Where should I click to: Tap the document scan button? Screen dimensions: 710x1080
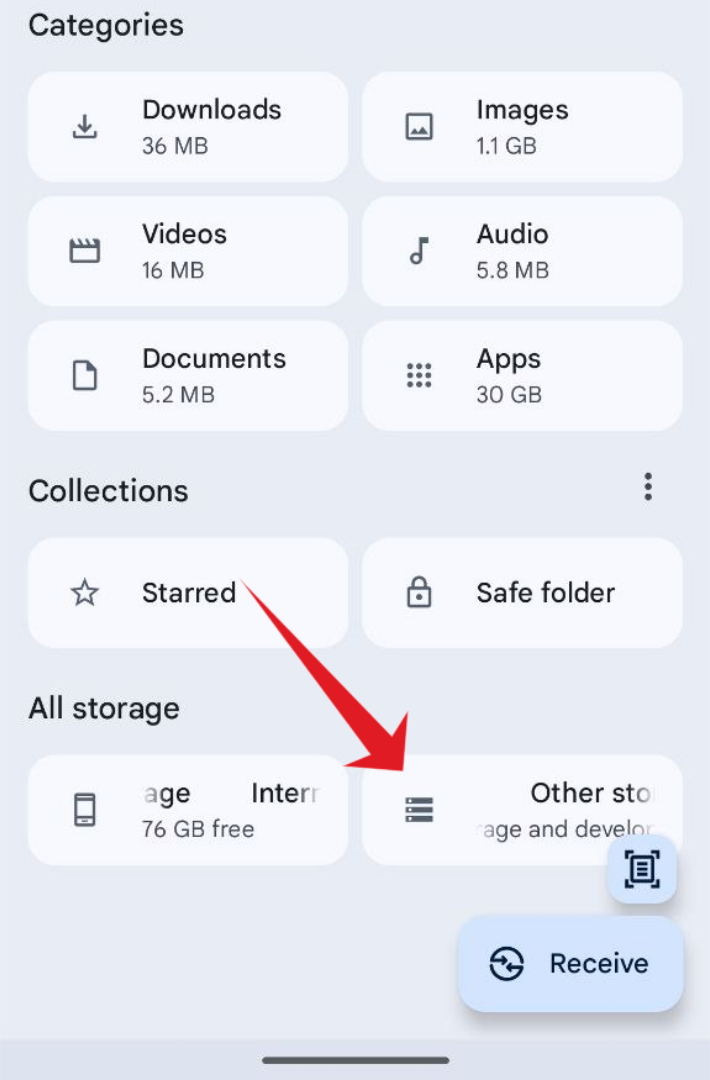click(642, 870)
